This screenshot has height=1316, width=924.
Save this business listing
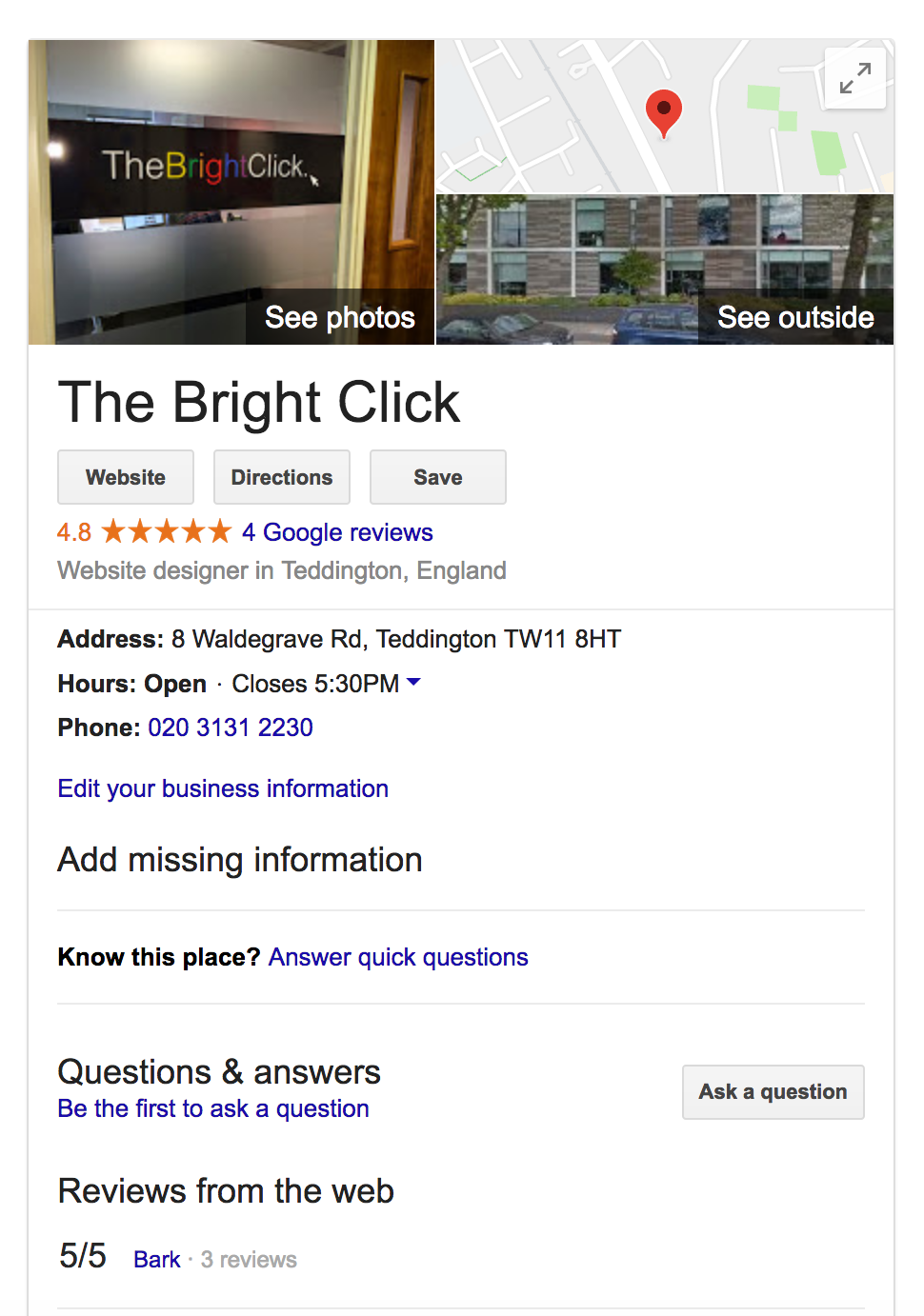438,477
